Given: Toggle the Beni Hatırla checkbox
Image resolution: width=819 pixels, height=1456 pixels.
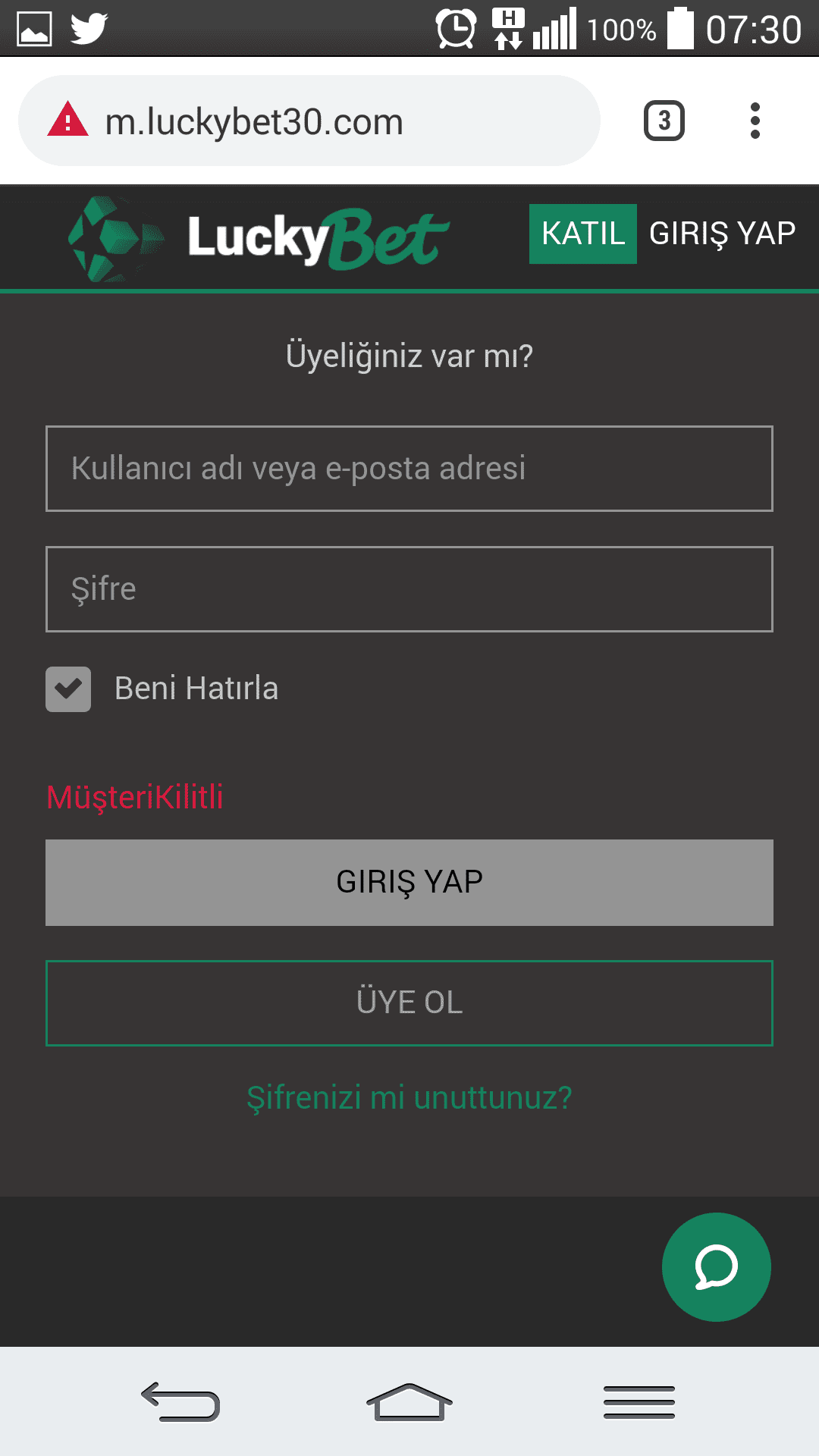Looking at the screenshot, I should pos(68,689).
